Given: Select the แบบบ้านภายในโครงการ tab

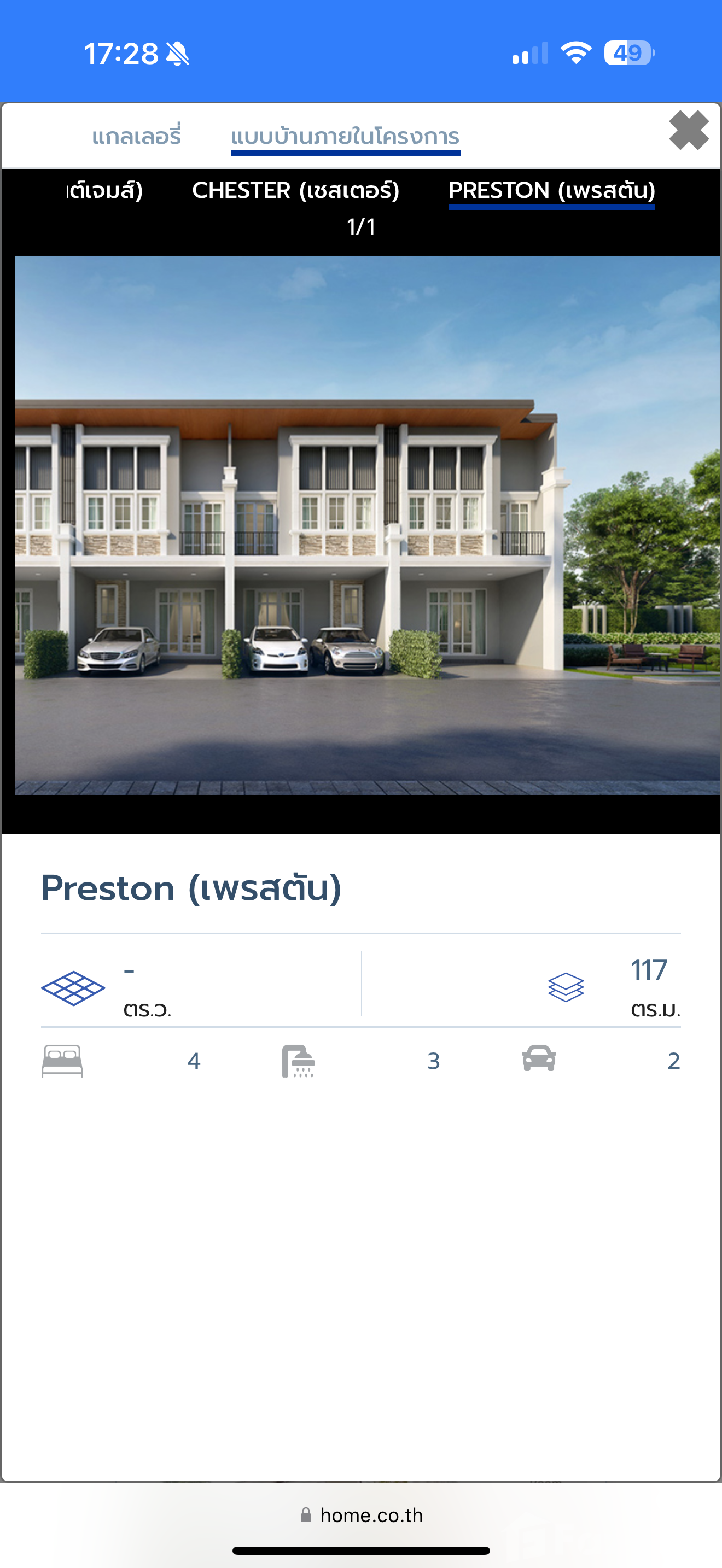Looking at the screenshot, I should click(345, 136).
